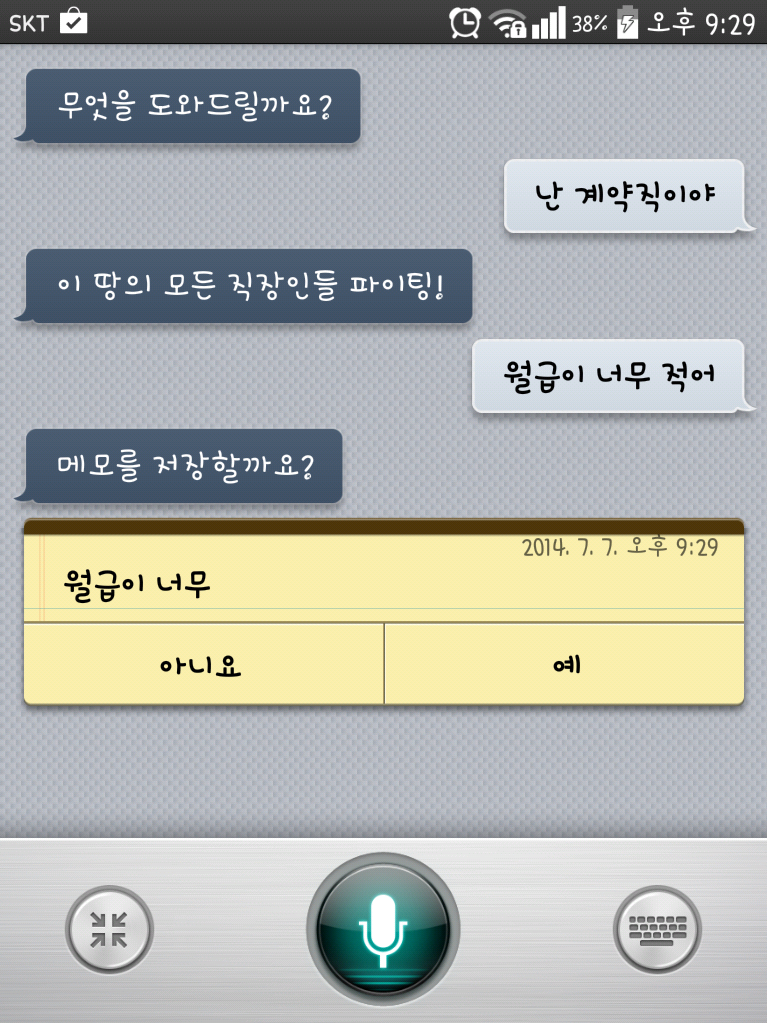This screenshot has height=1023, width=767.
Task: Open the keyboard input mode
Action: 657,929
